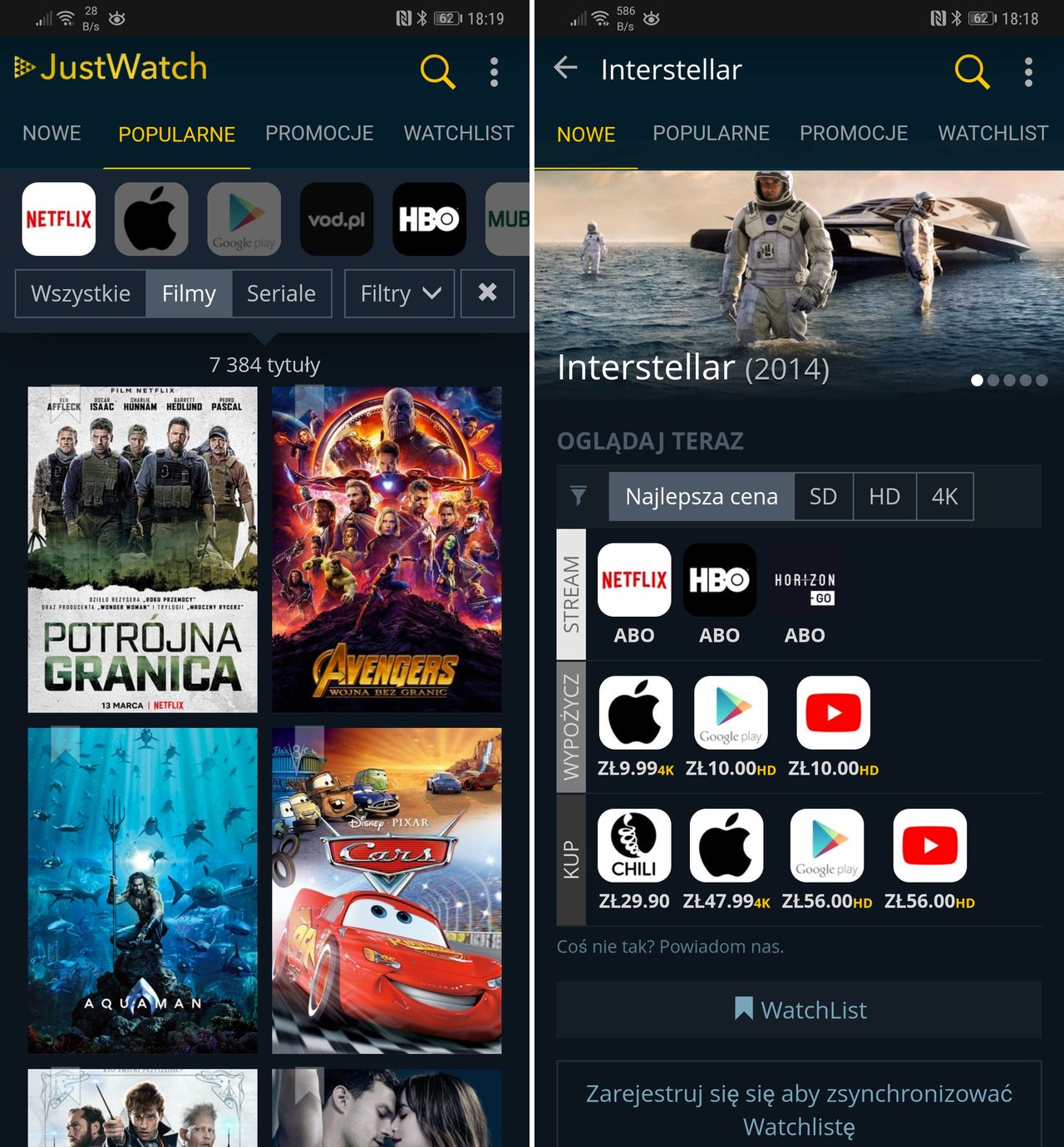The image size is (1064, 1147).
Task: Open the Aquaman movie poster
Action: click(142, 890)
